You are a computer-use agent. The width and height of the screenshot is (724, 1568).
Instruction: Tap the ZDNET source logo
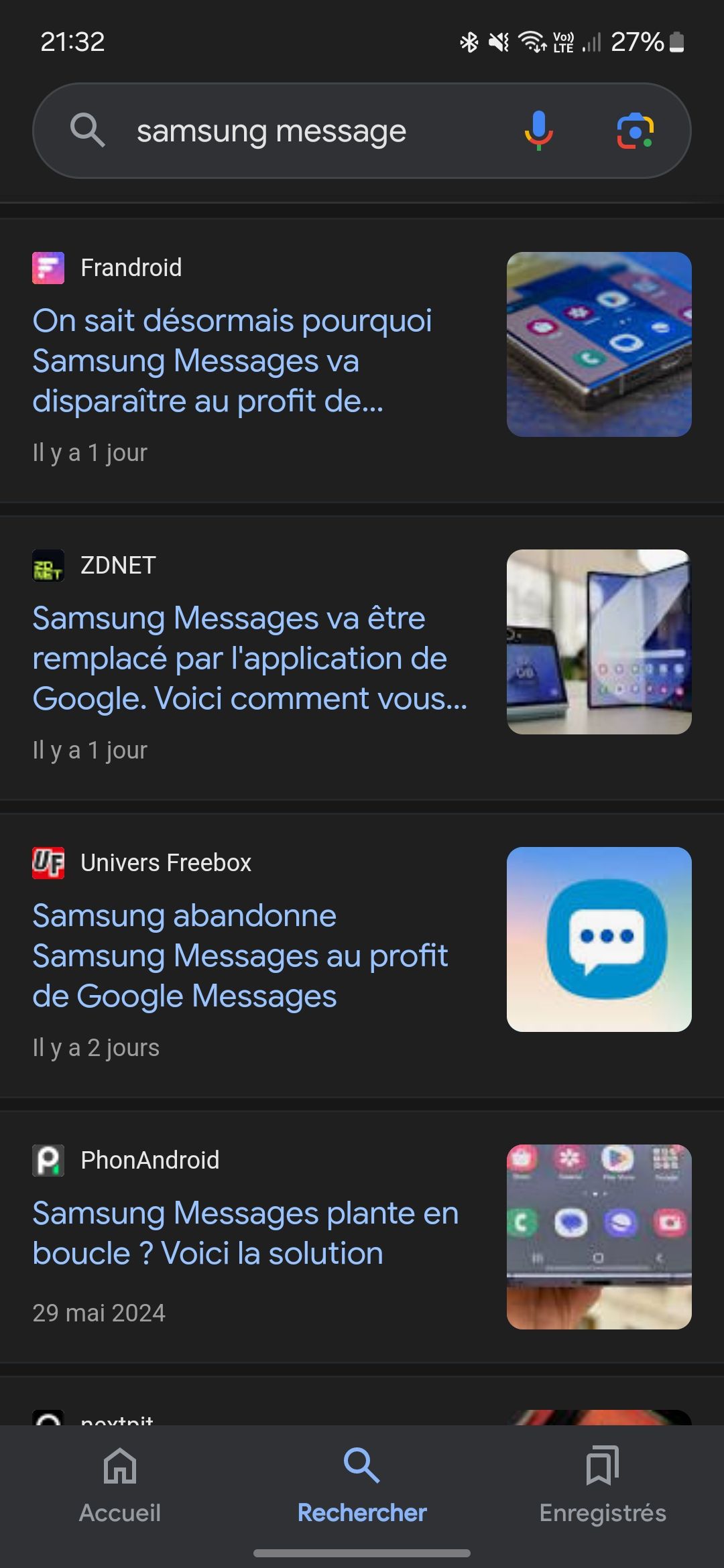pos(49,565)
